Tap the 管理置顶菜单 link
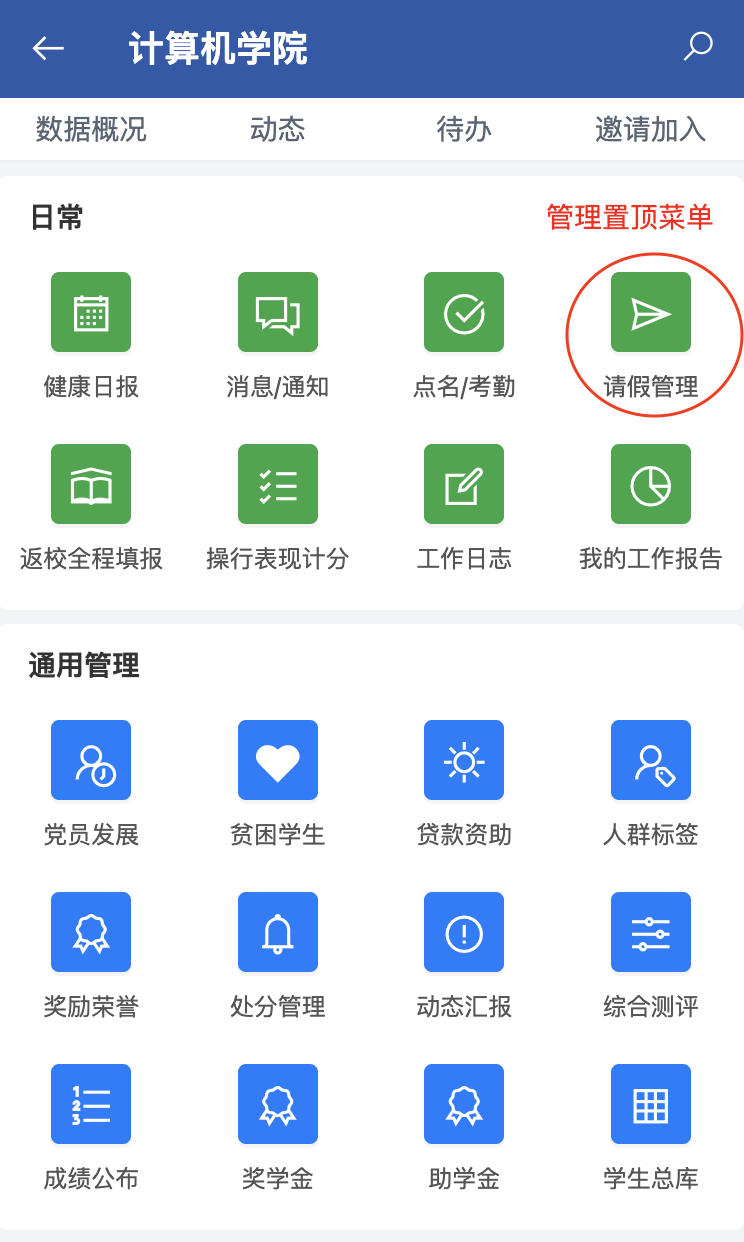Viewport: 744px width, 1242px height. click(629, 217)
